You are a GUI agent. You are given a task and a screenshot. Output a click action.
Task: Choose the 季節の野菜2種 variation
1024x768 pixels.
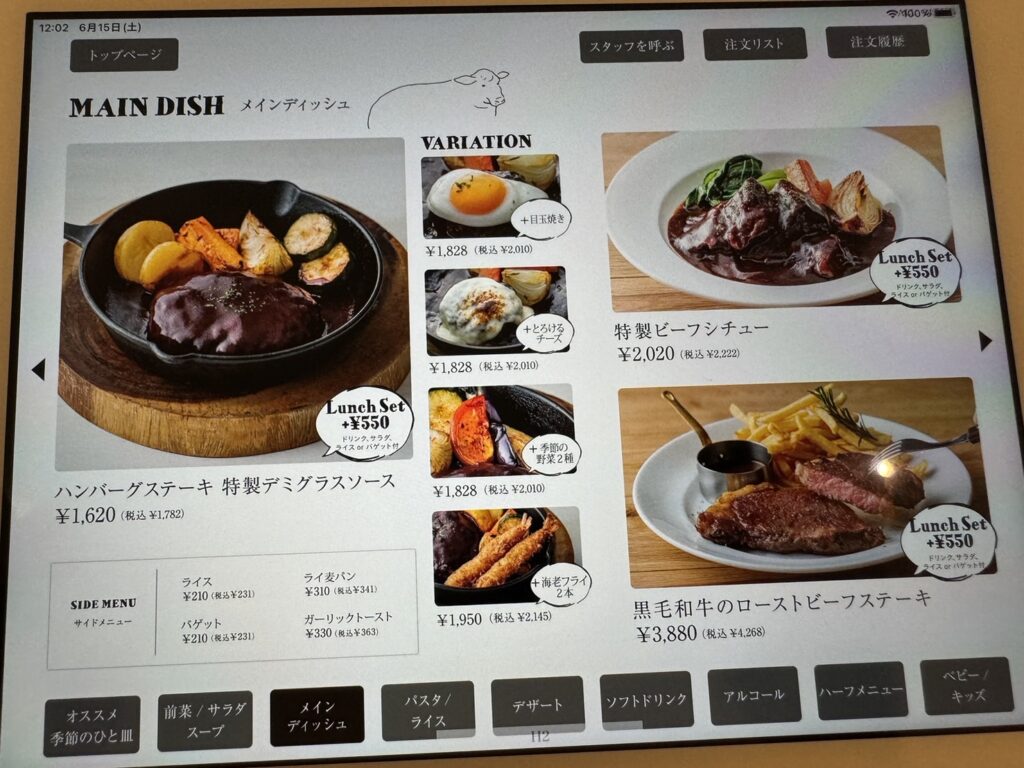[x=501, y=430]
